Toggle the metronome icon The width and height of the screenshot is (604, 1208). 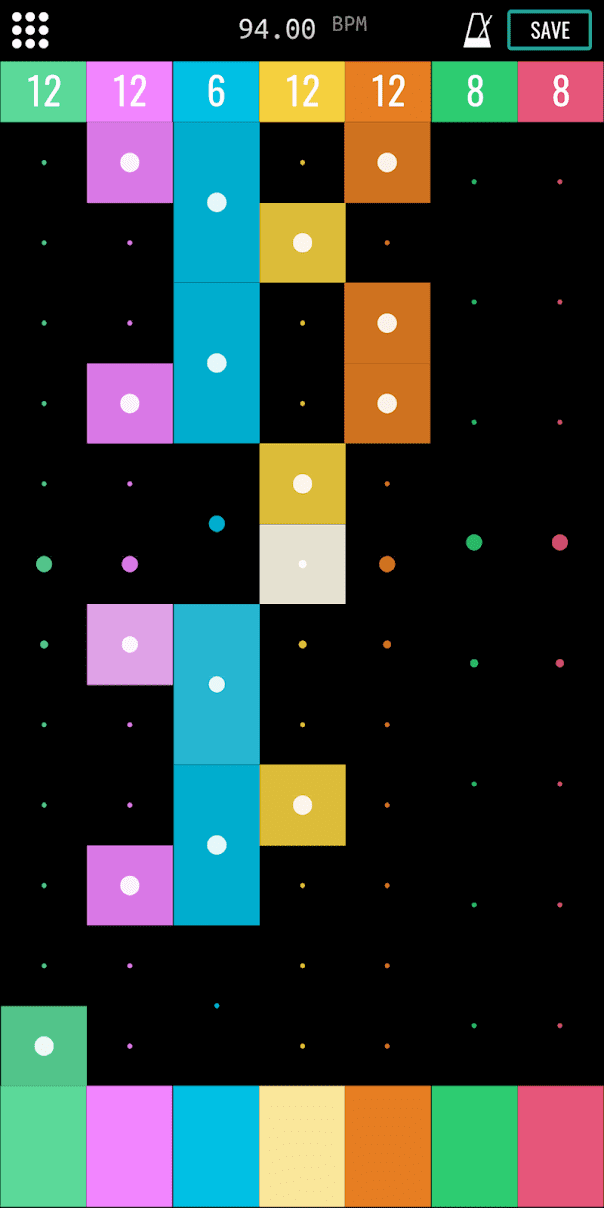(x=477, y=30)
